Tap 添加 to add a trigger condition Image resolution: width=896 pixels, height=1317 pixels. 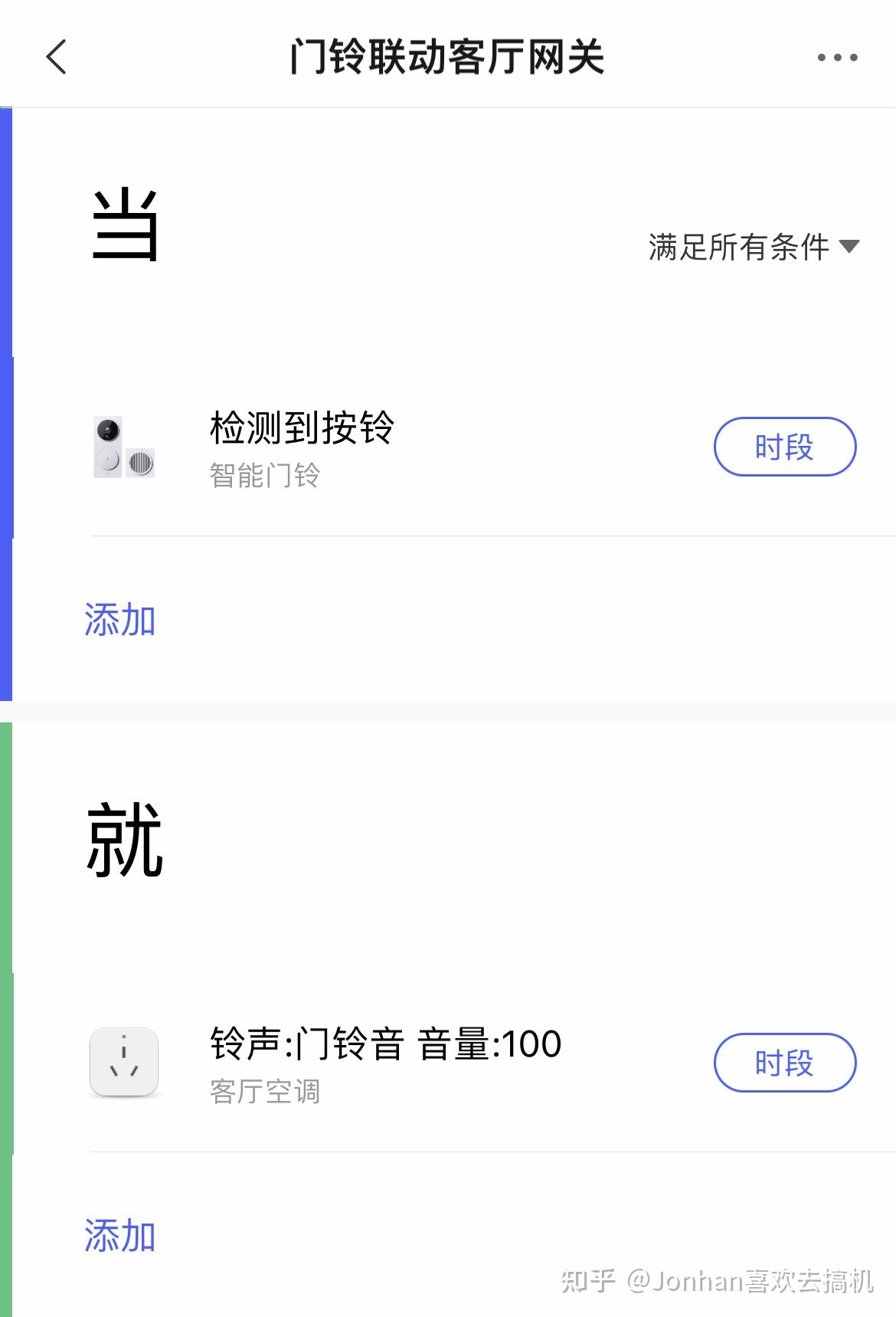pyautogui.click(x=120, y=620)
